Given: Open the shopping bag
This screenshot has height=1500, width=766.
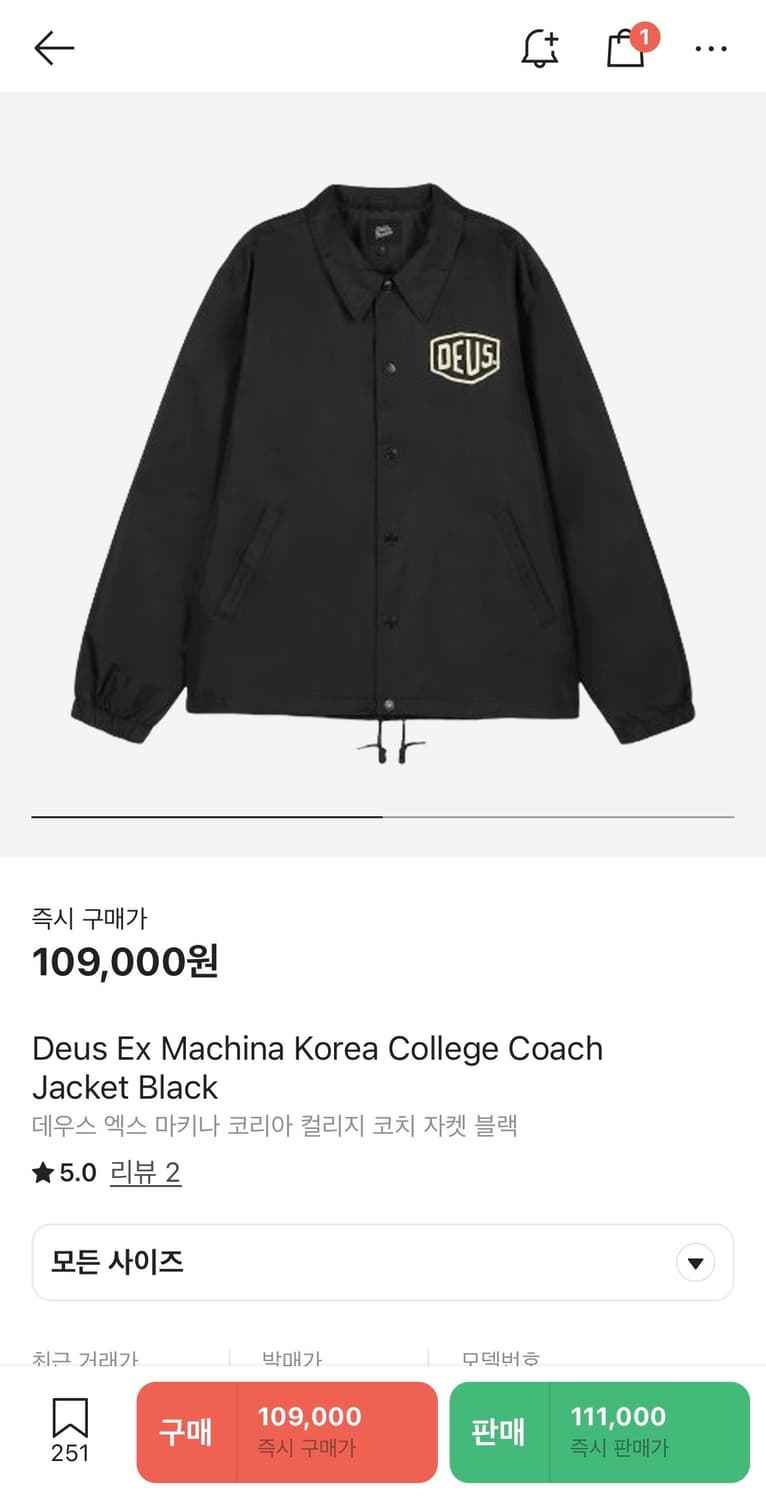Looking at the screenshot, I should (626, 47).
